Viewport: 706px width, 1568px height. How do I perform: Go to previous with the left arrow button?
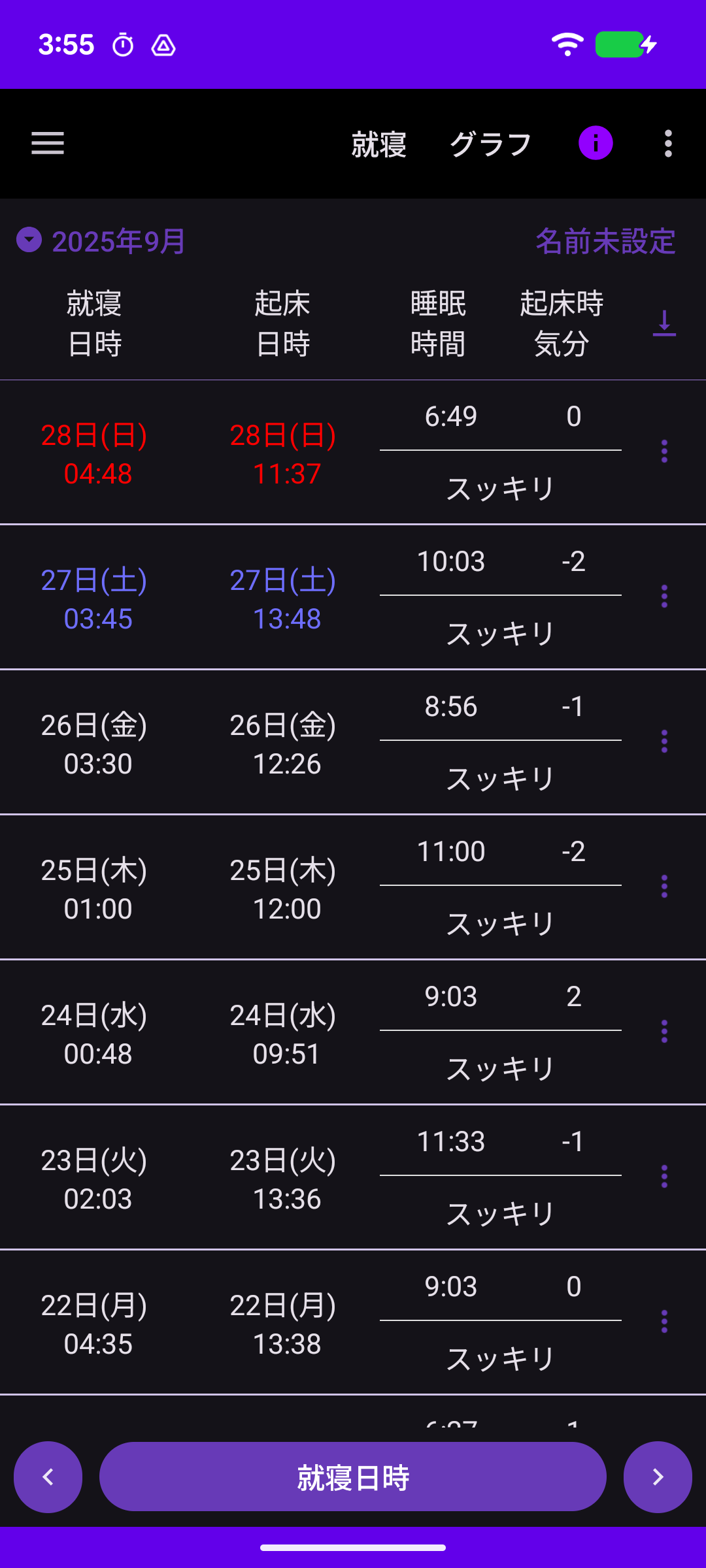coord(48,1477)
